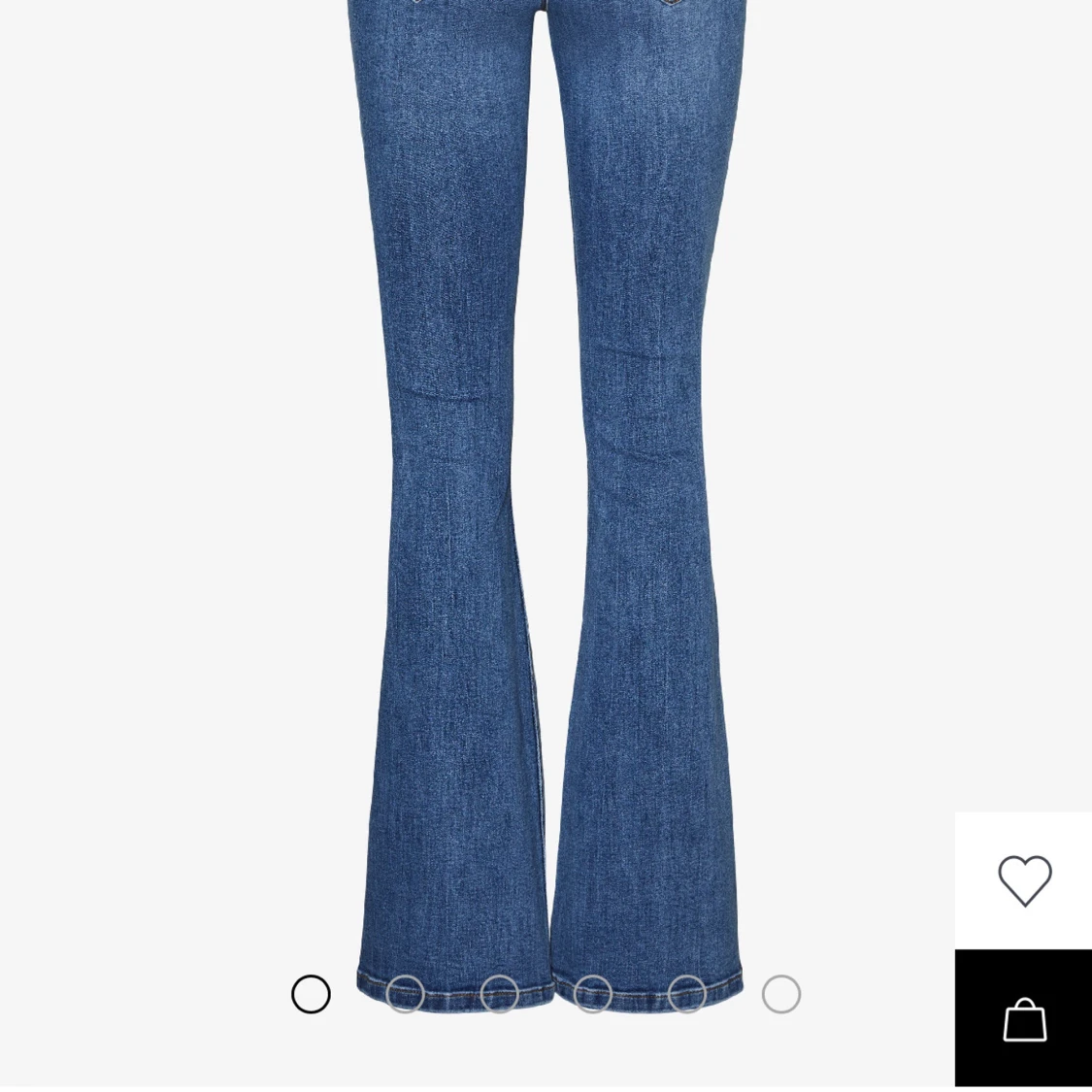Jump to the last product image dot
Viewport: 1092px width, 1092px height.
pyautogui.click(x=781, y=994)
